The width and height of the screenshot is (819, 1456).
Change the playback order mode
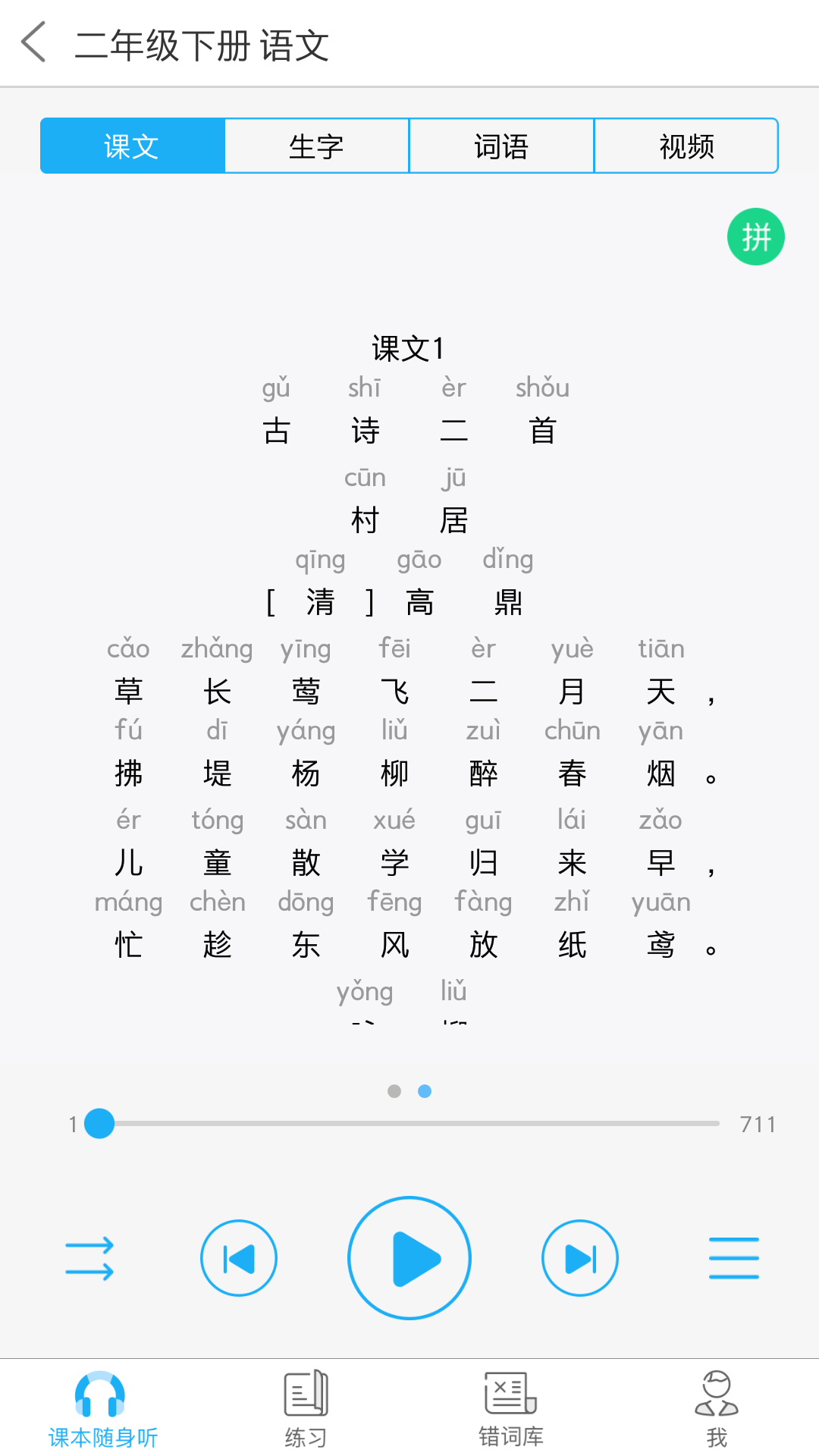click(89, 1258)
